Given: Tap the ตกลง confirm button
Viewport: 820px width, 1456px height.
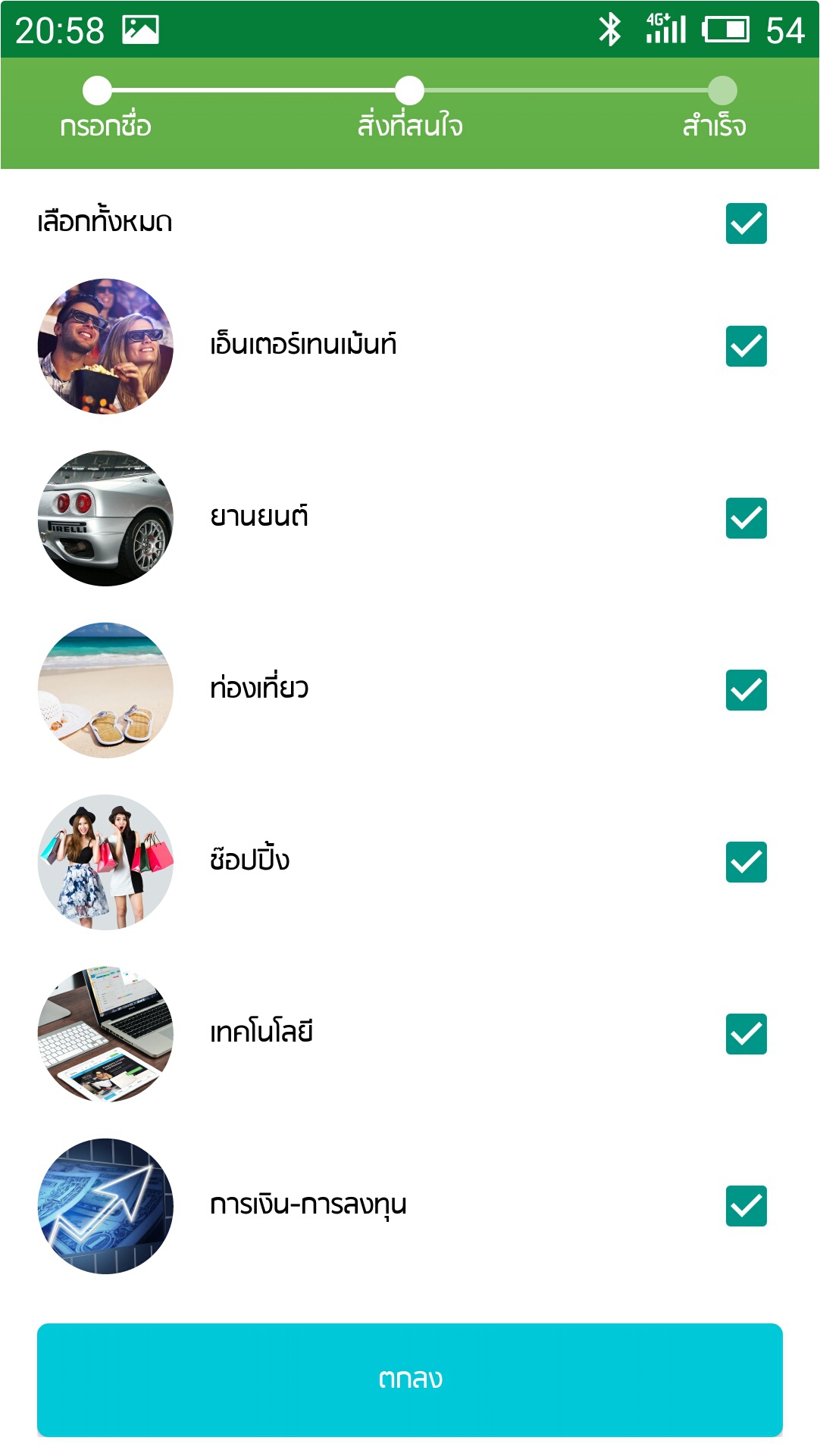Looking at the screenshot, I should [x=409, y=1379].
